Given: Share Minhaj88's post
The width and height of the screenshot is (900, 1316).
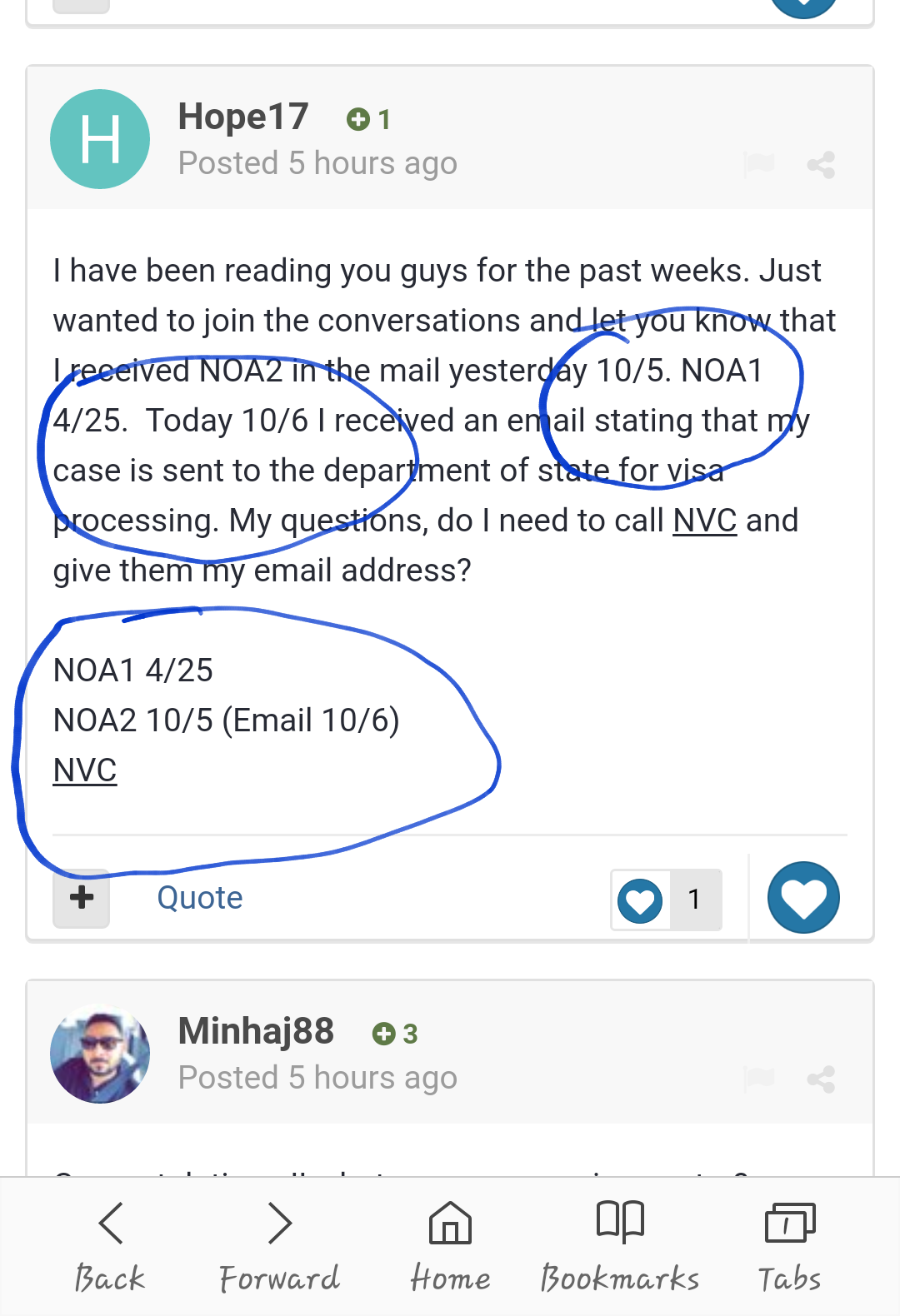Looking at the screenshot, I should coord(821,1079).
